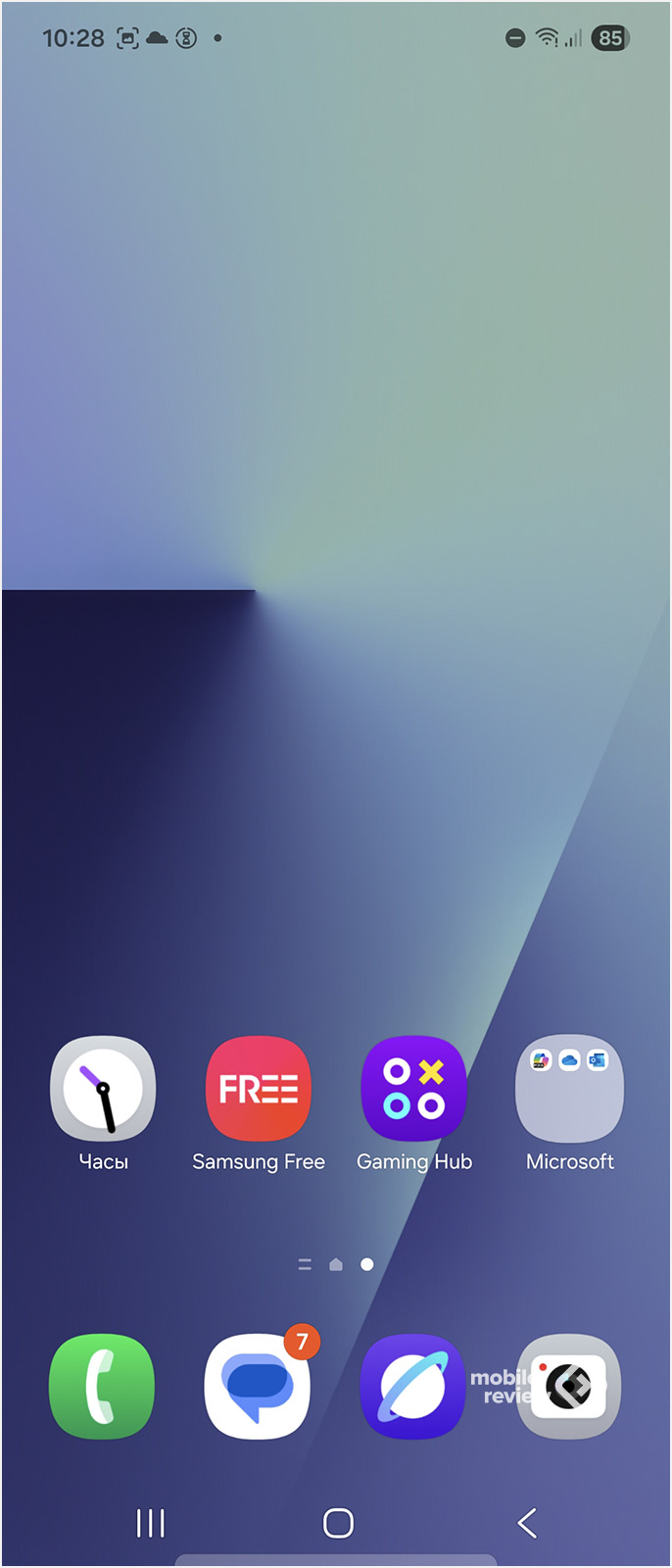The height and width of the screenshot is (1568, 672).
Task: Go to the main home page indicator
Action: (336, 1265)
